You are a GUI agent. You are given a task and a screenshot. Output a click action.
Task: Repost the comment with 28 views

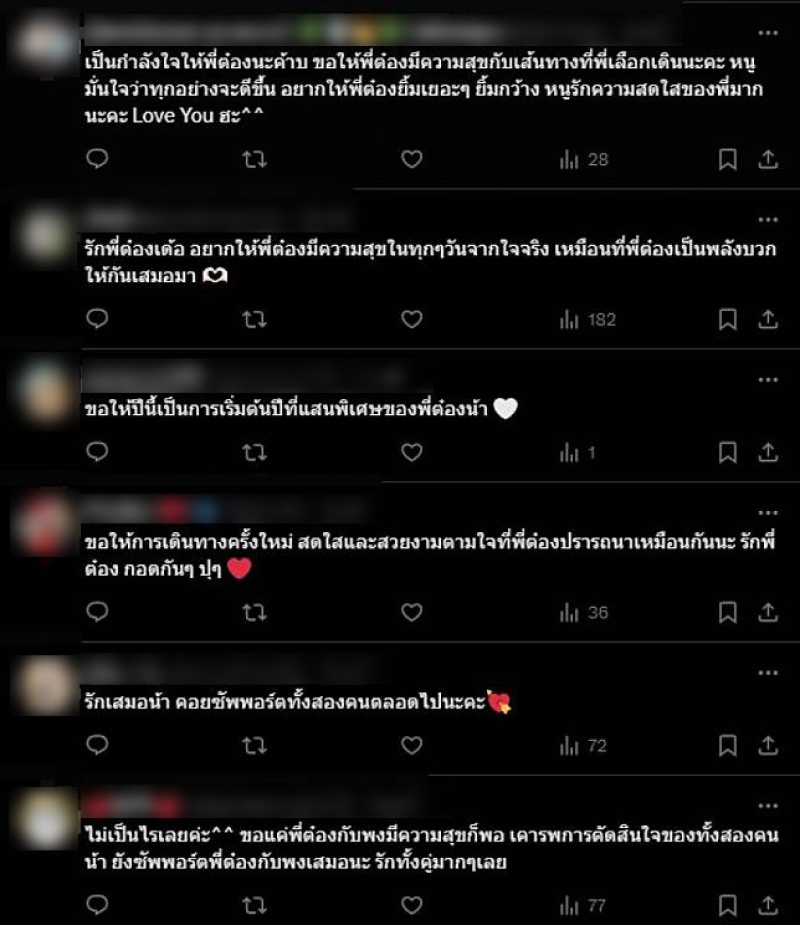point(255,159)
